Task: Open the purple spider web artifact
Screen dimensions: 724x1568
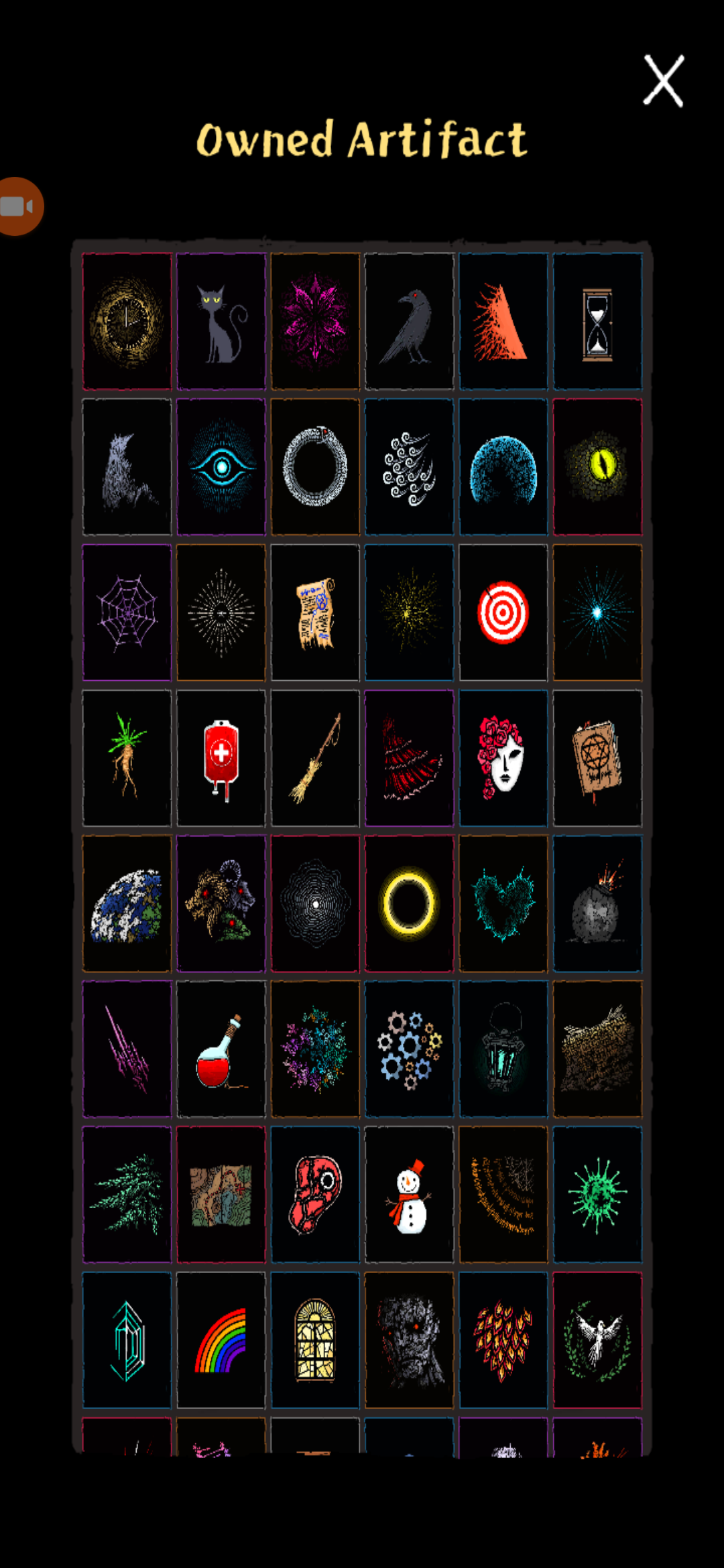Action: (x=127, y=612)
